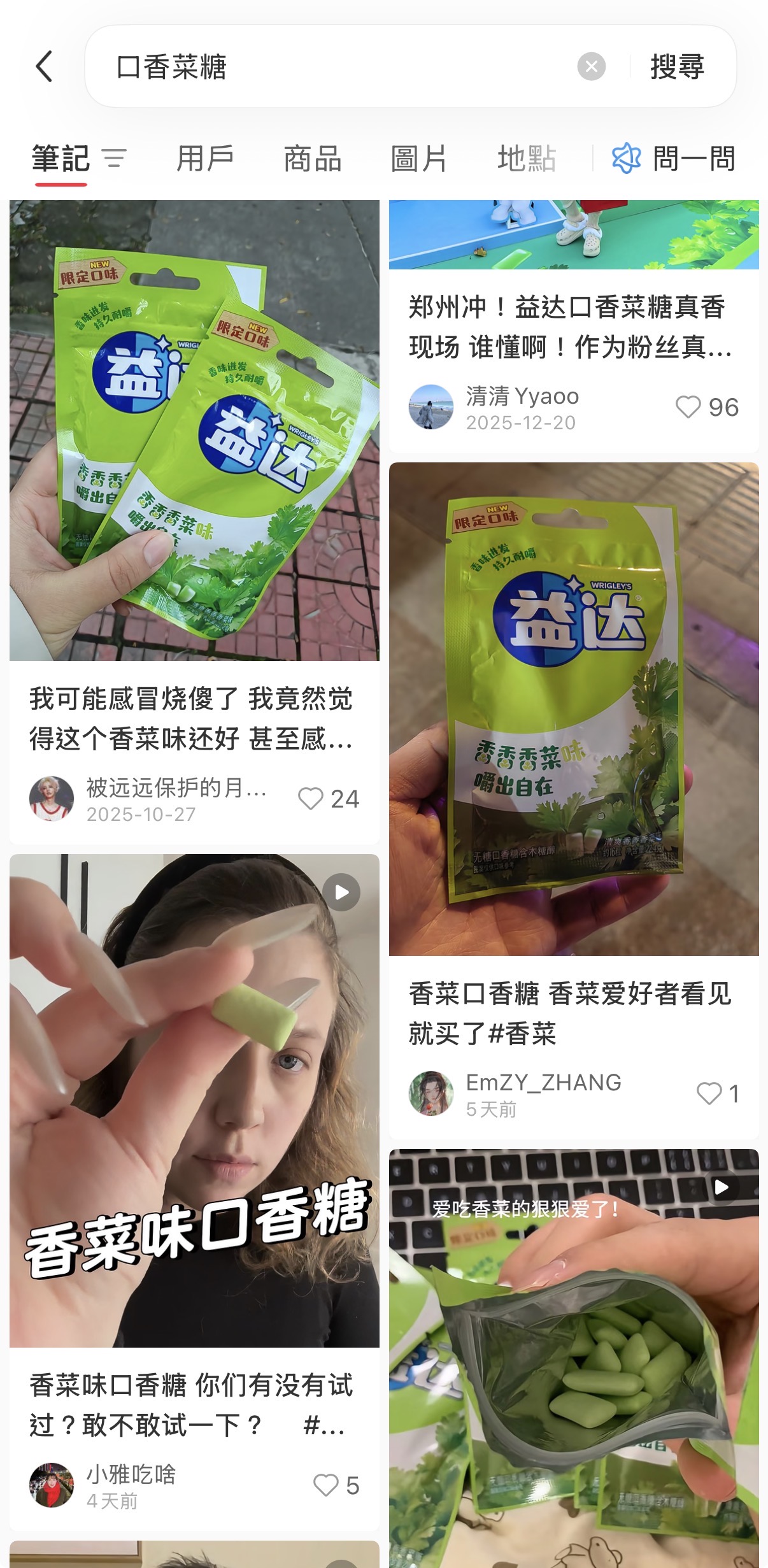Open the 問一問 AI assistant

click(x=674, y=159)
